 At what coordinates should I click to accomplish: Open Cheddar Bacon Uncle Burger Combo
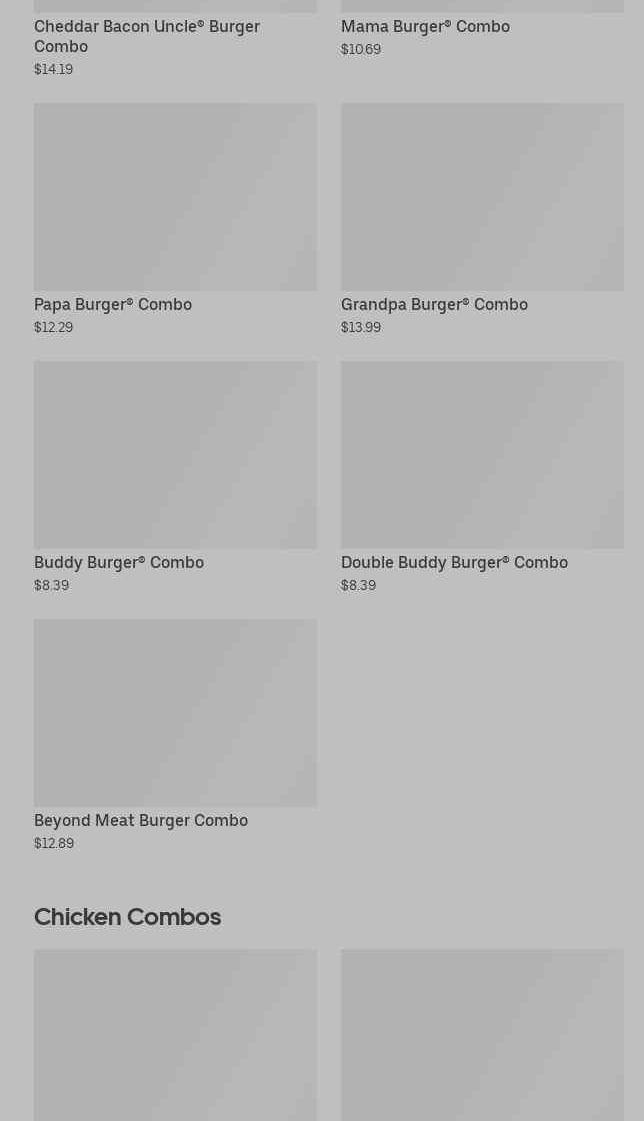(147, 36)
